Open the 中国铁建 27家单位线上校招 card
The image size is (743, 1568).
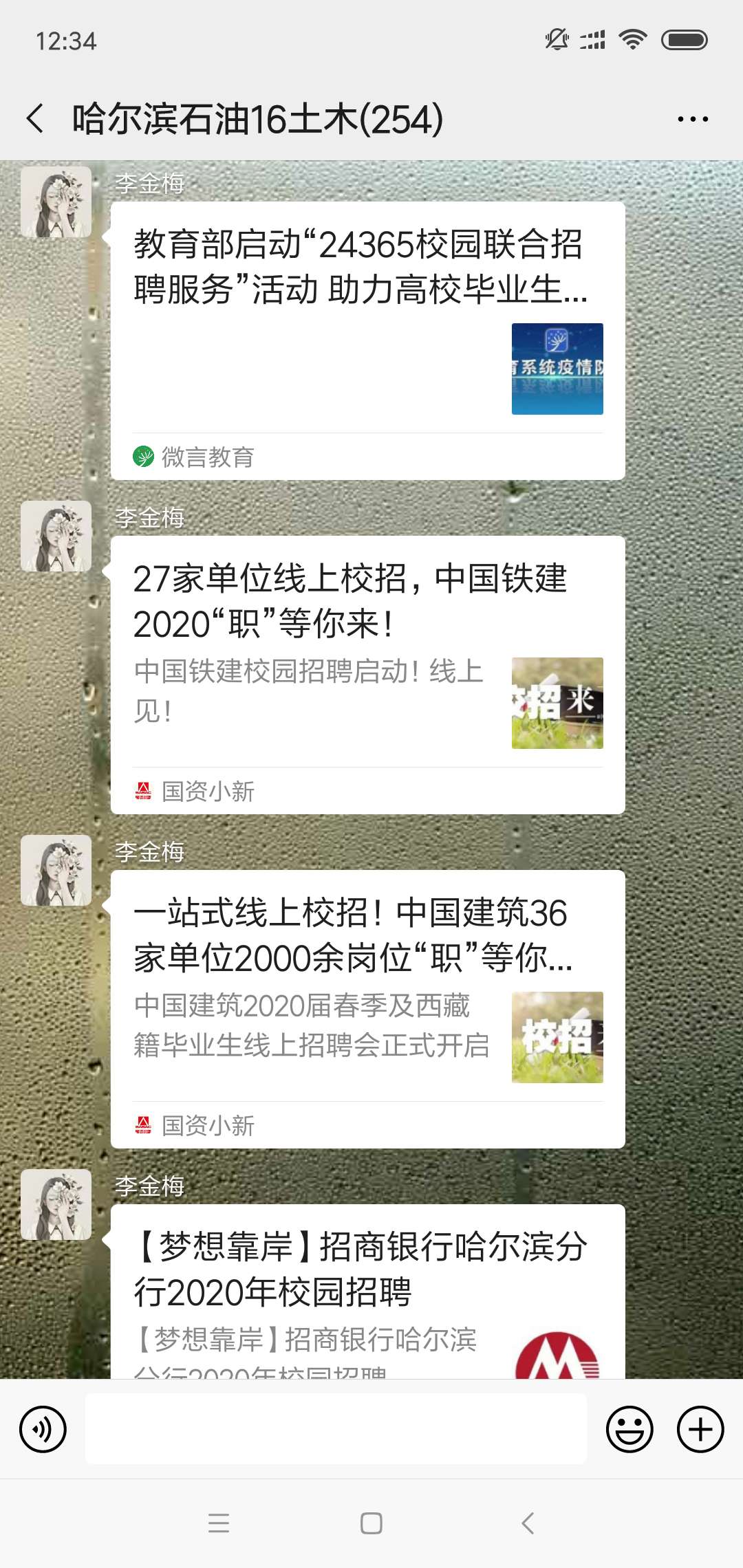367,674
